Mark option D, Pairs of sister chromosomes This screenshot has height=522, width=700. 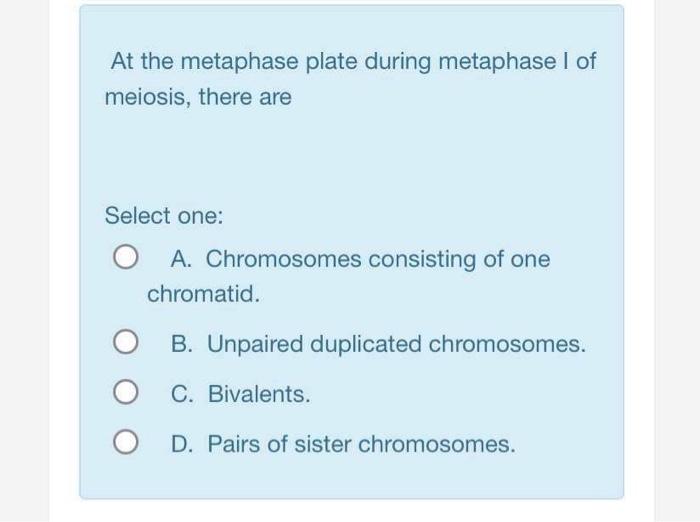(125, 443)
